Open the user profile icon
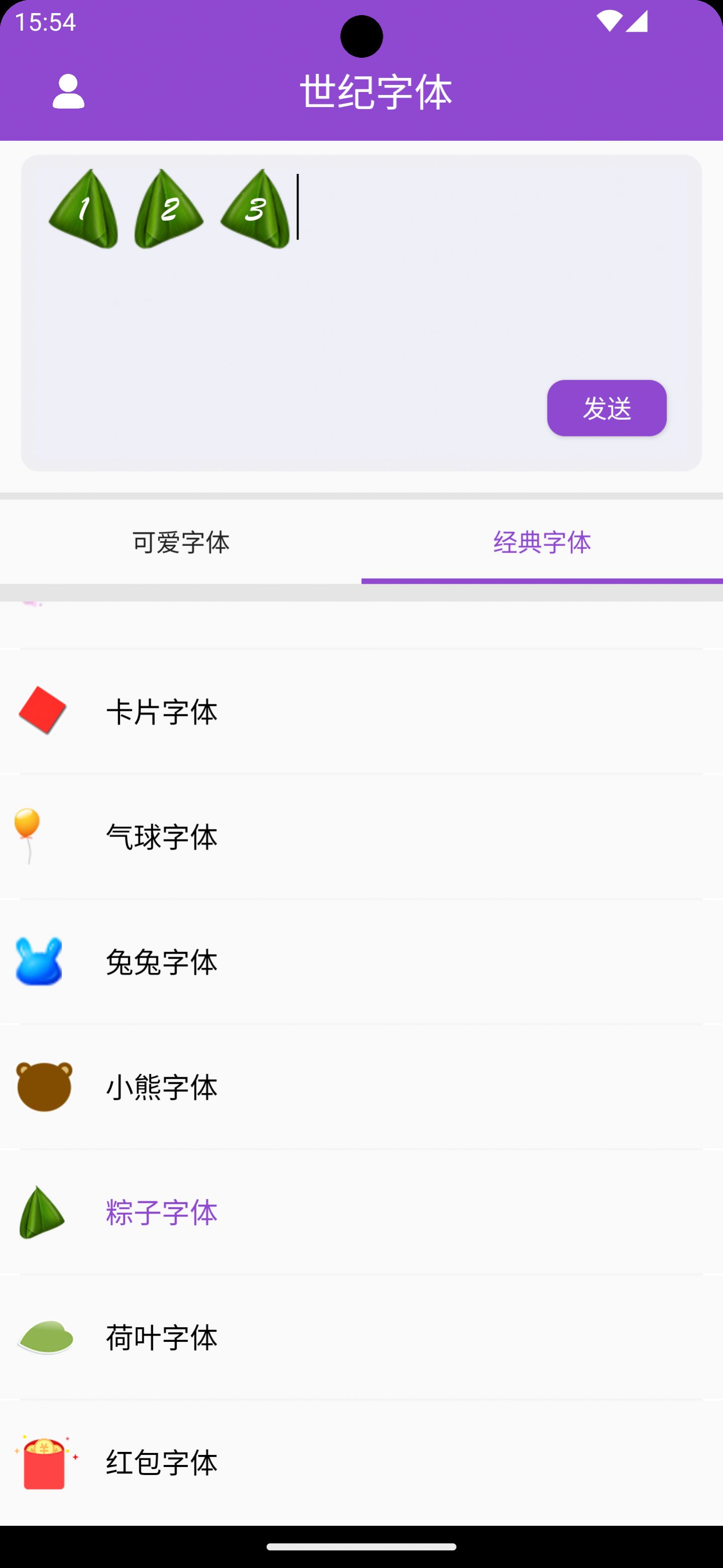The width and height of the screenshot is (723, 1568). pos(68,91)
